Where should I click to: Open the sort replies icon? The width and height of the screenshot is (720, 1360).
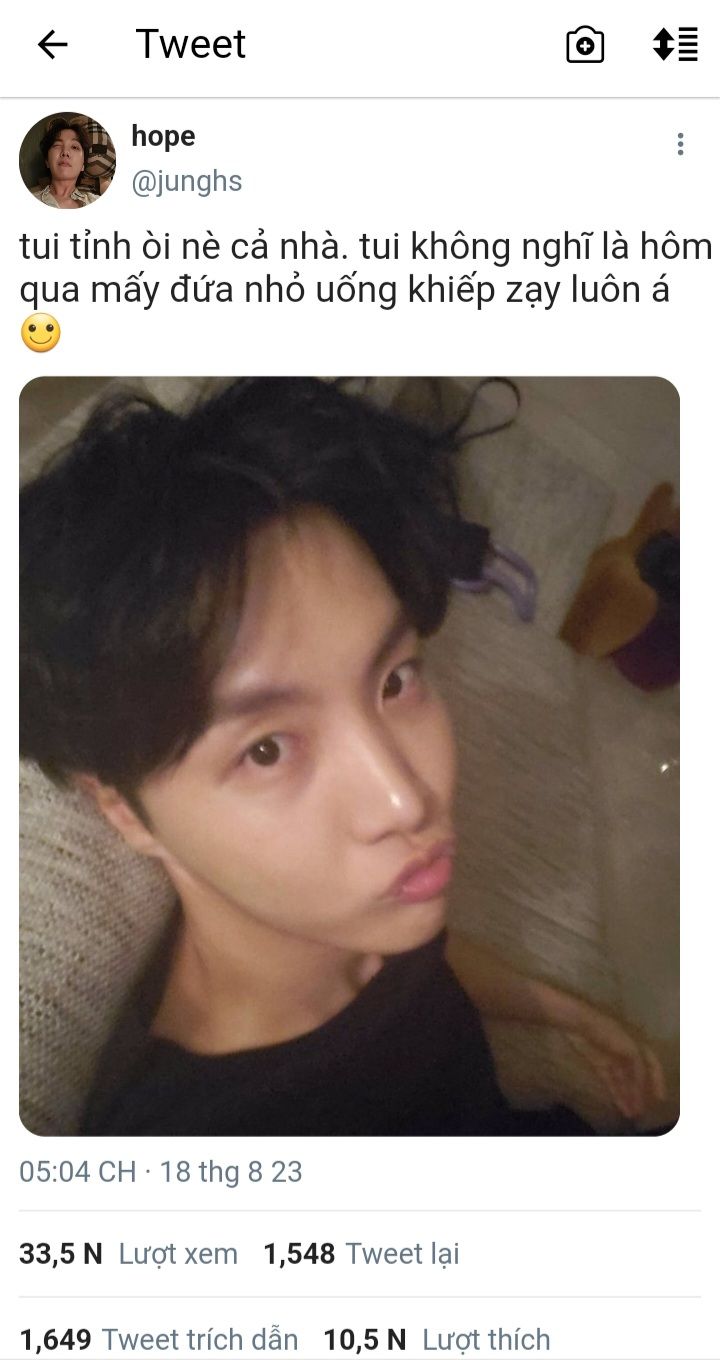click(675, 44)
